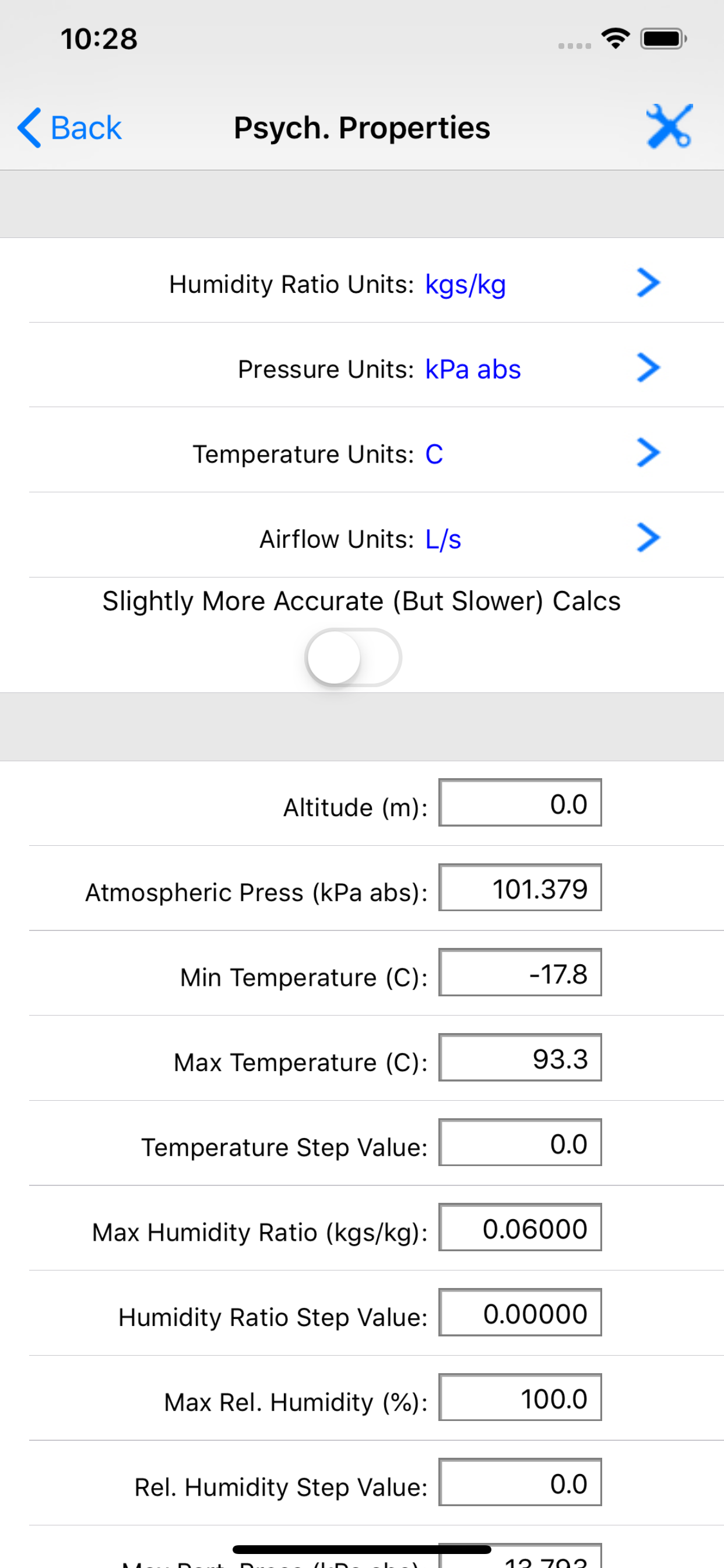Screen dimensions: 724x1568
Task: Tap the Temperature Step Value field
Action: click(520, 1143)
